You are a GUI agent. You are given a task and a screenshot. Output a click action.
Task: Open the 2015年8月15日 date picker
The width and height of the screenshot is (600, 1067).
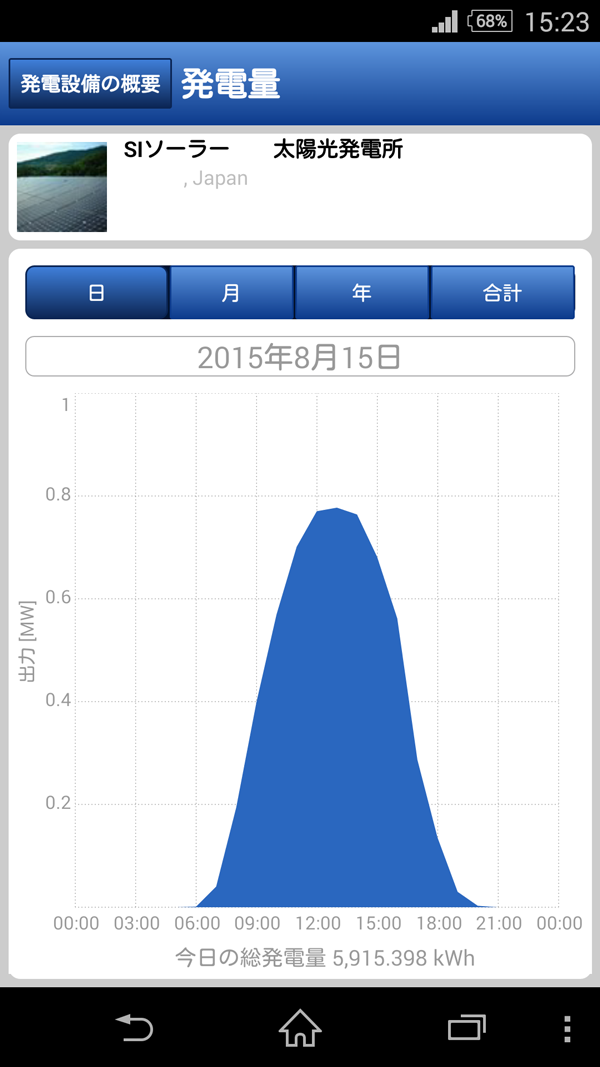coord(300,357)
